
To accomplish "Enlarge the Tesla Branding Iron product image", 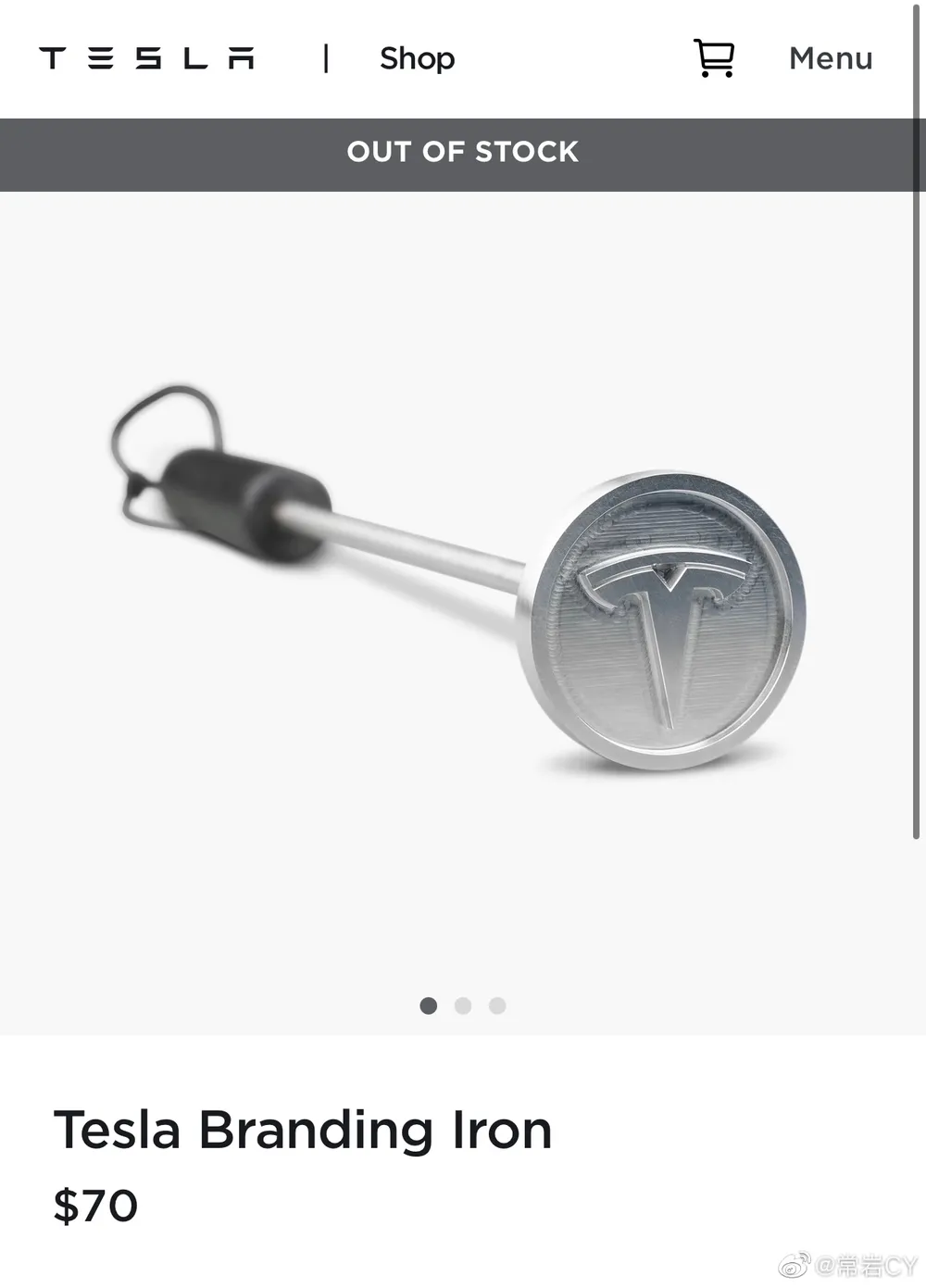I will (x=463, y=593).
